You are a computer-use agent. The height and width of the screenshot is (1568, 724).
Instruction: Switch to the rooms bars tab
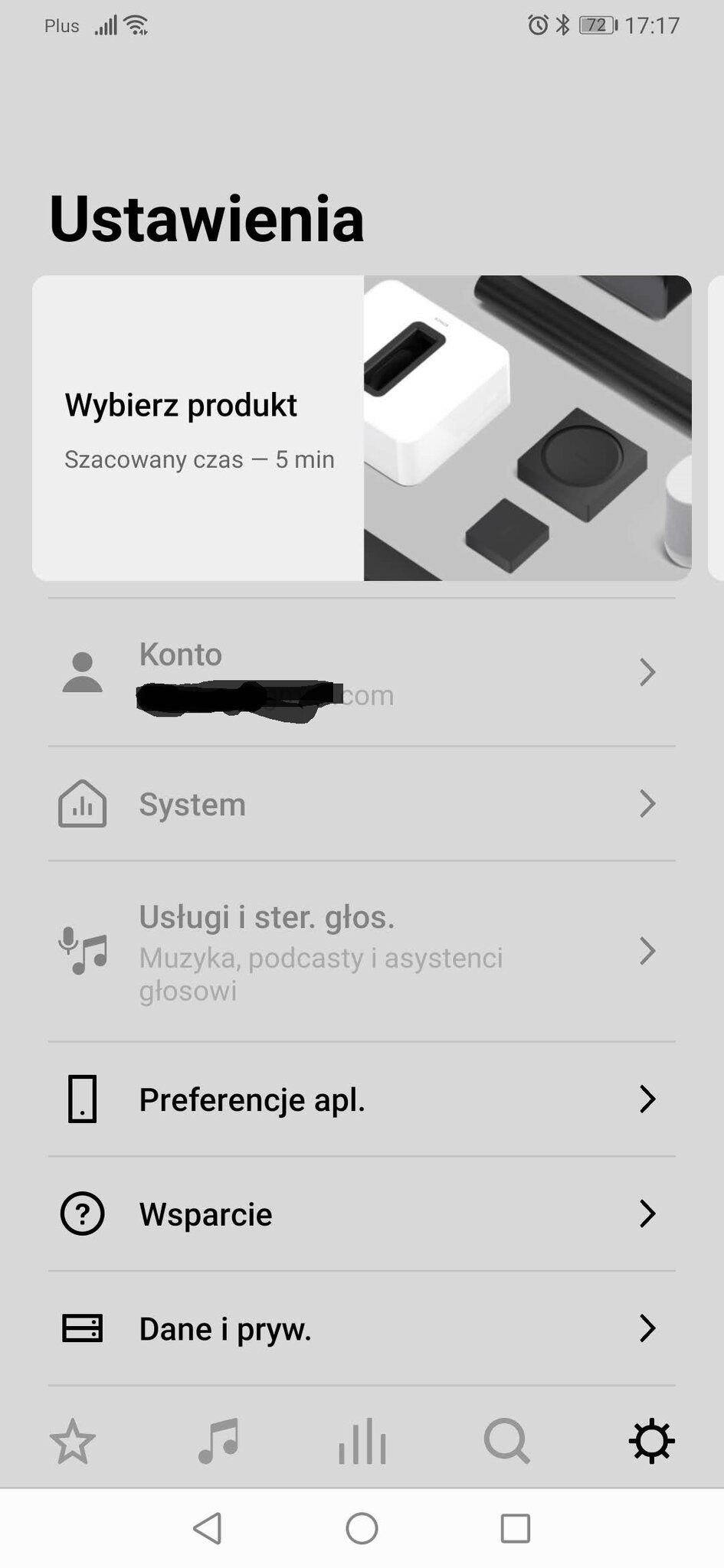(x=362, y=1442)
